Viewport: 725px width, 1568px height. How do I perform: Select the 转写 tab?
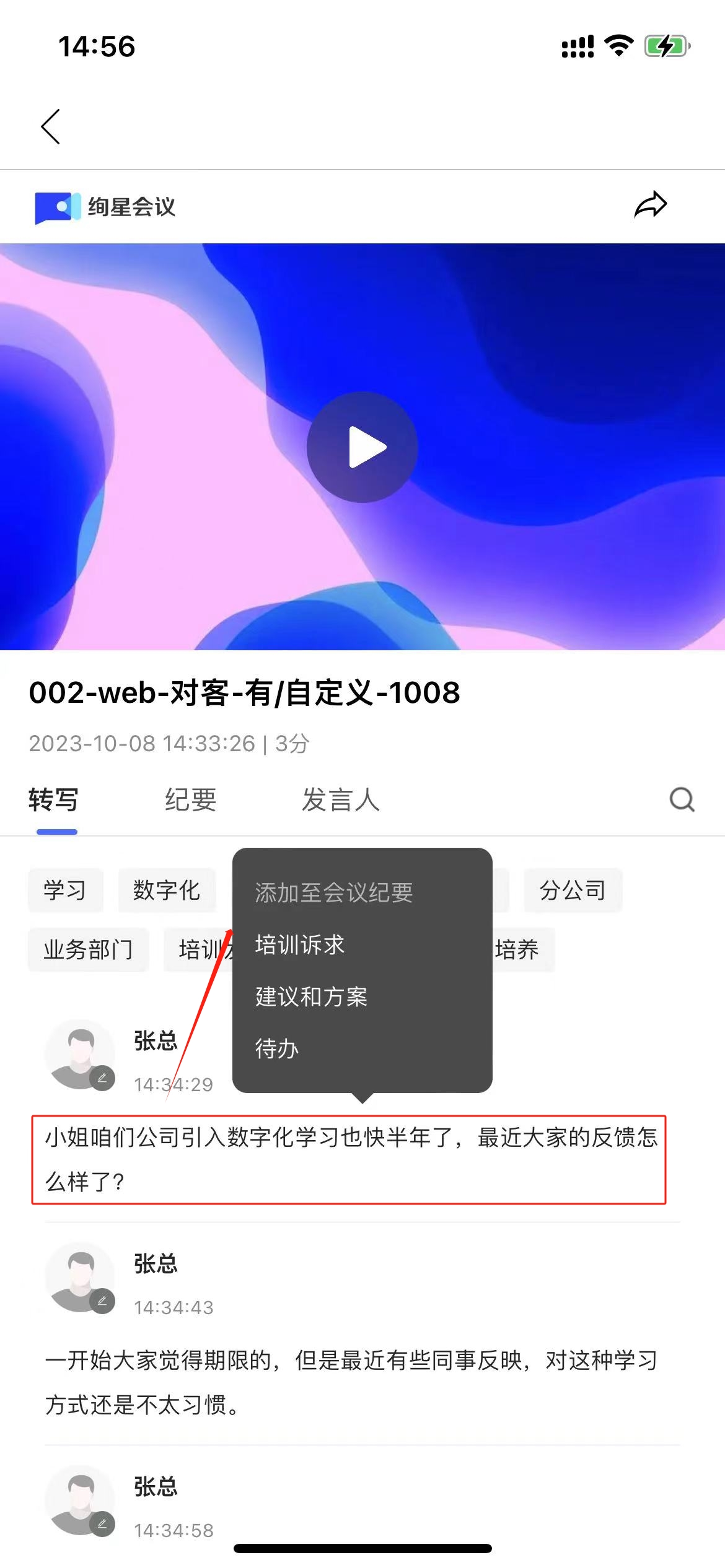click(x=54, y=799)
